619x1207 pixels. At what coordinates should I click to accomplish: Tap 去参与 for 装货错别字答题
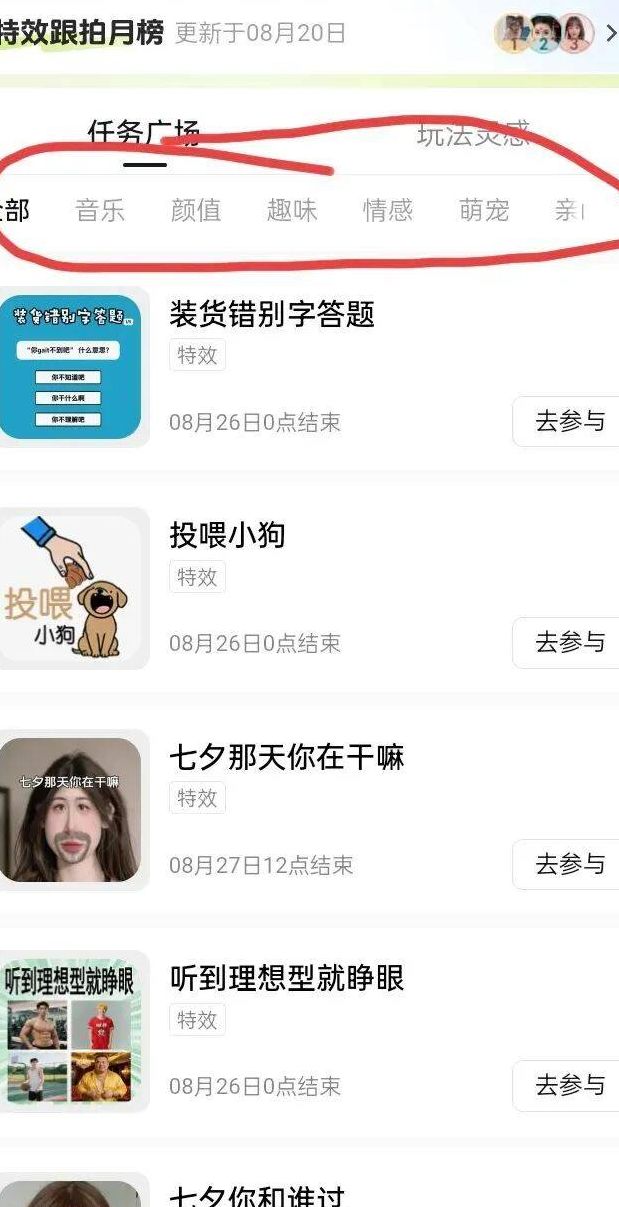point(569,421)
